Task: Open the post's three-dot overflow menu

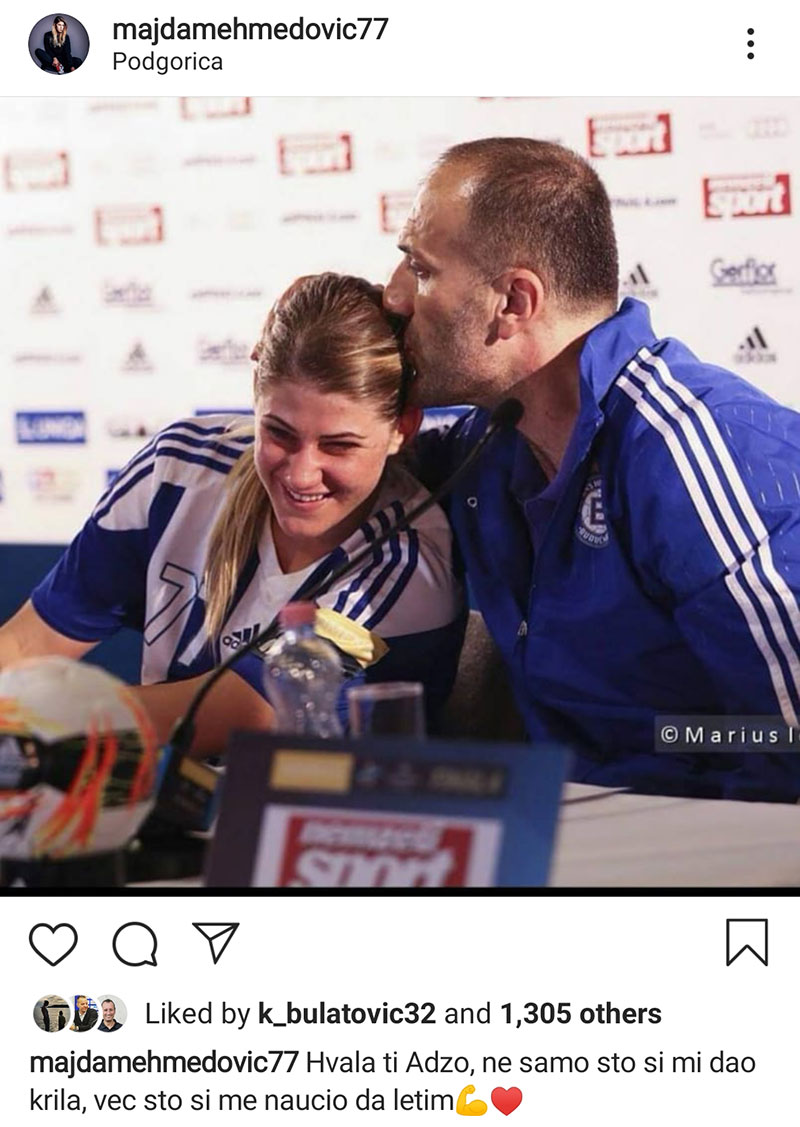Action: click(x=750, y=44)
